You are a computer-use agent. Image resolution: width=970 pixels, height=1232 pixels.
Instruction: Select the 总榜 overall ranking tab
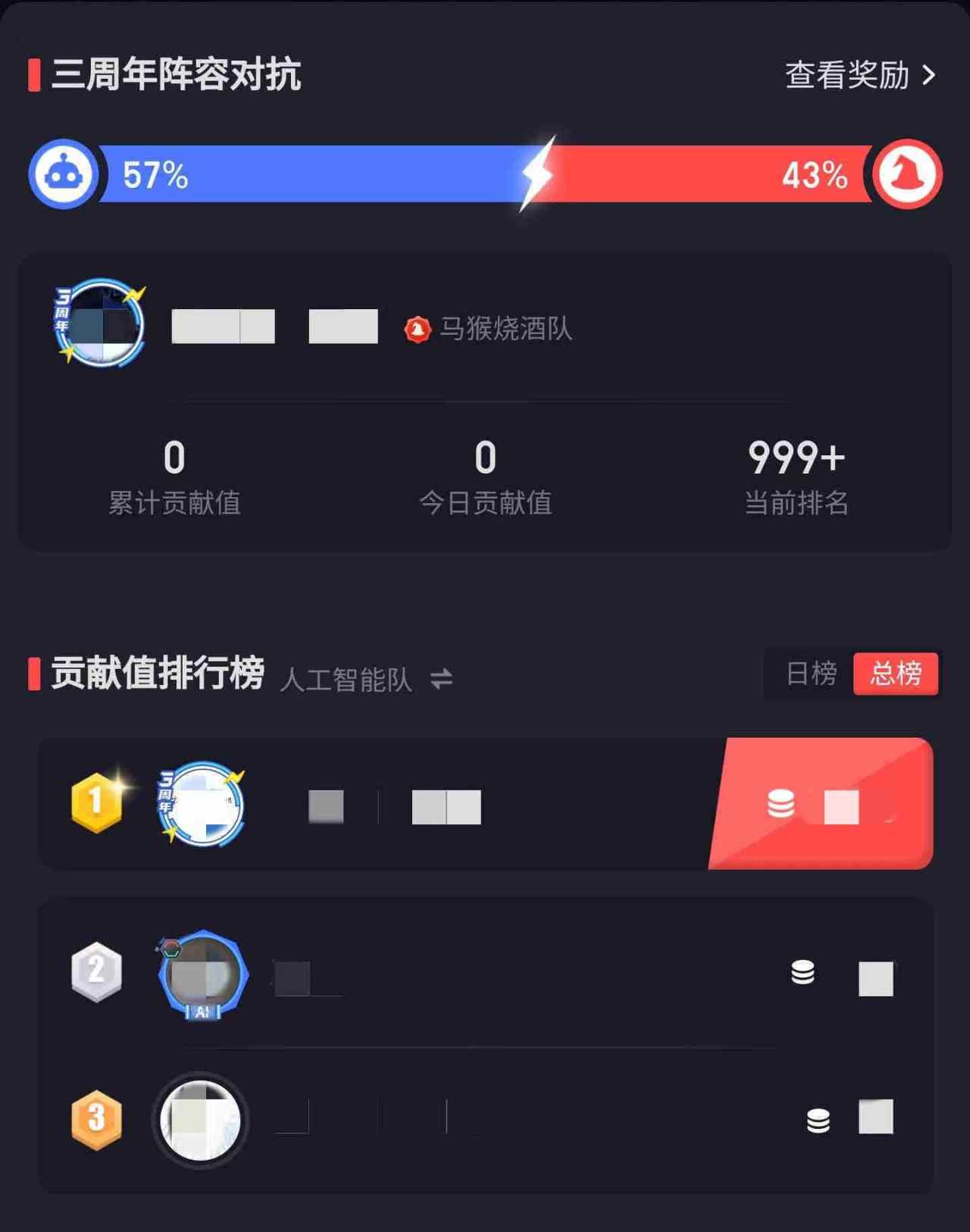[896, 673]
